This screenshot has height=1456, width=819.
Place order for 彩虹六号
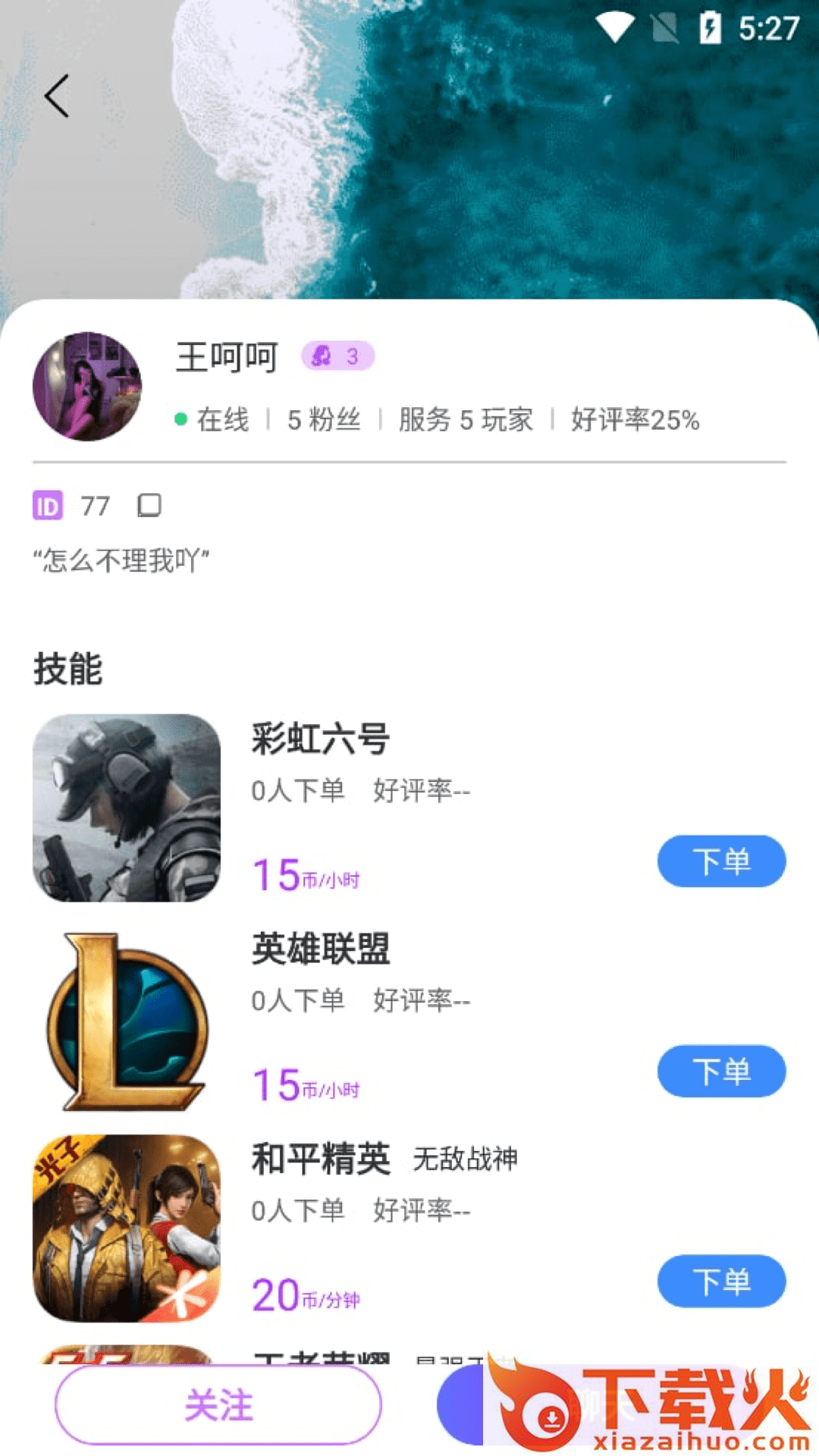tap(720, 861)
